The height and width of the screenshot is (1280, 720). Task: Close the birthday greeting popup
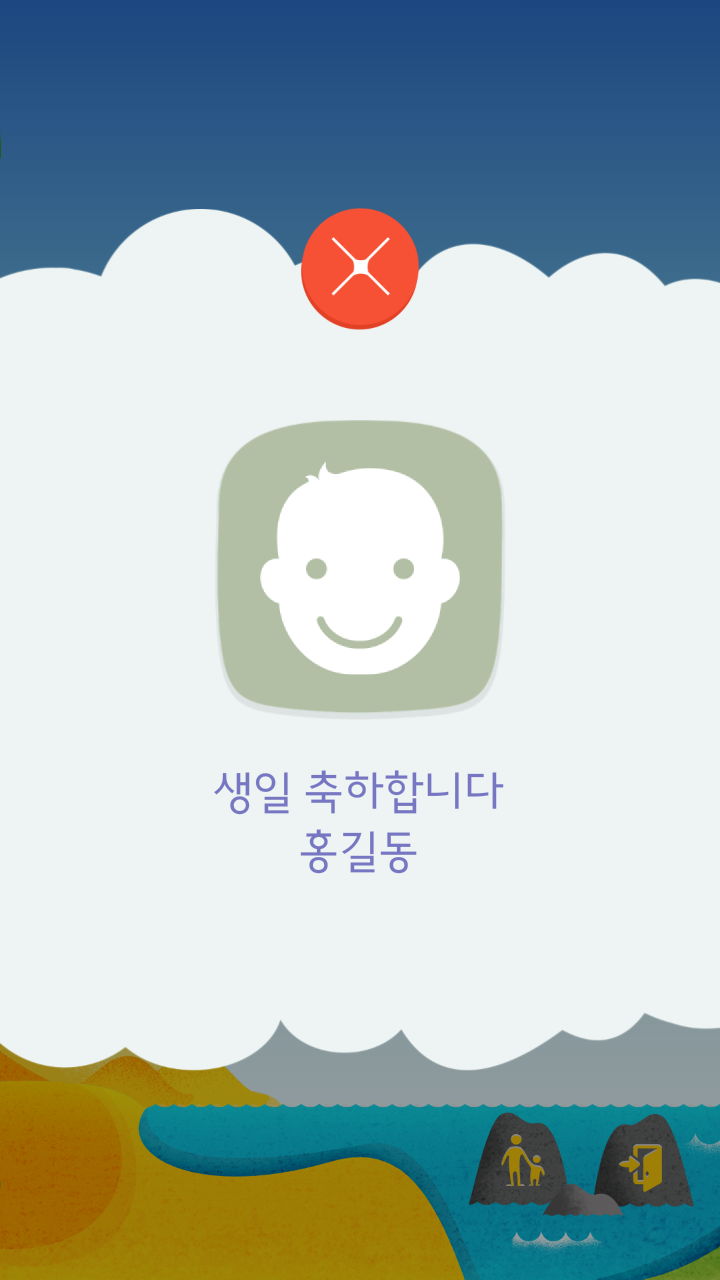pos(360,268)
